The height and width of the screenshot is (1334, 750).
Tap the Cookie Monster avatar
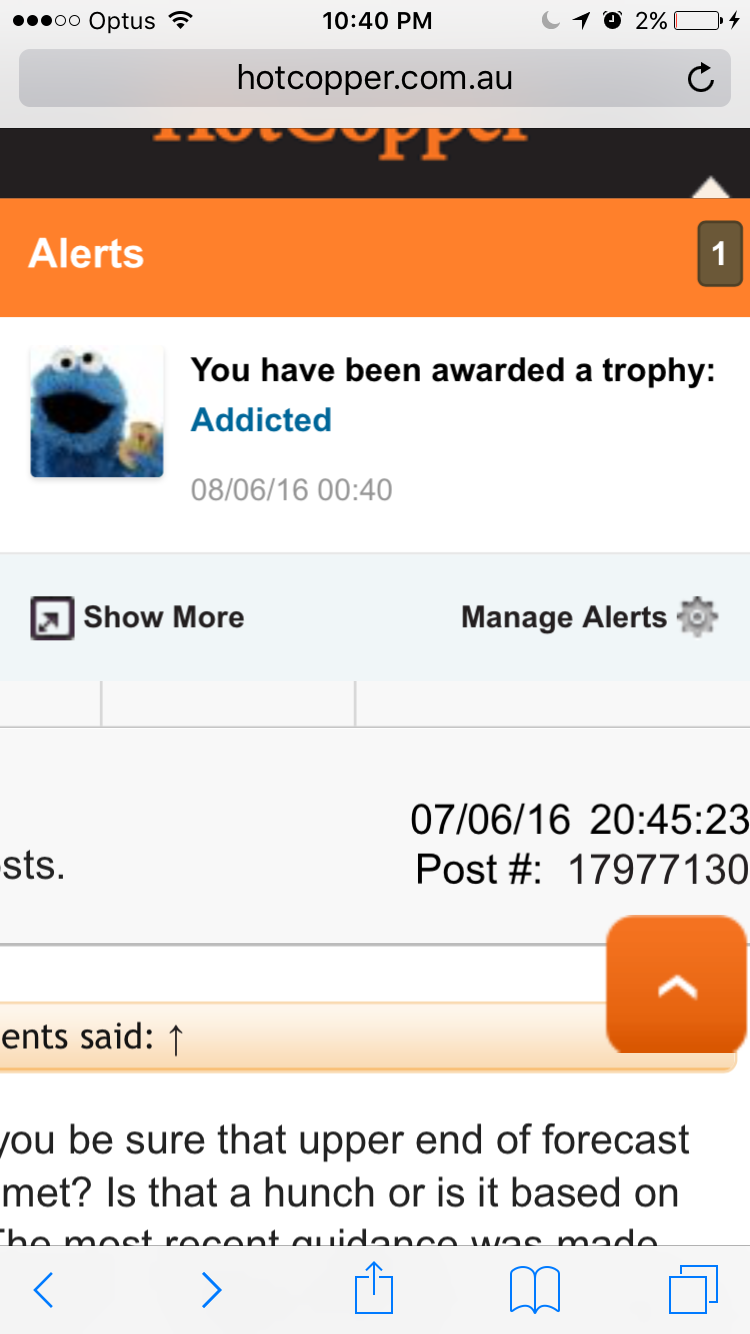pyautogui.click(x=97, y=412)
